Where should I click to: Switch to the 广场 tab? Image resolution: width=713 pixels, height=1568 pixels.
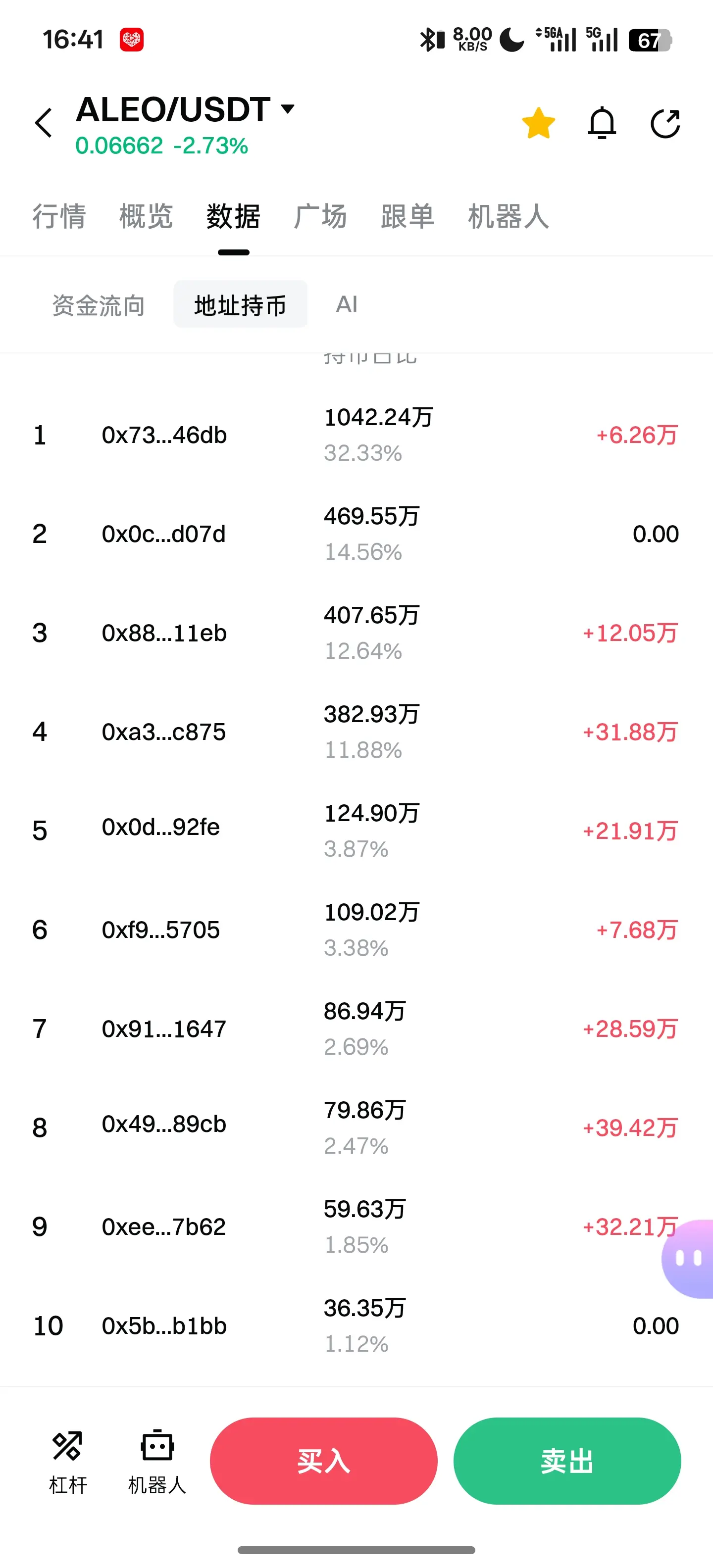(320, 217)
